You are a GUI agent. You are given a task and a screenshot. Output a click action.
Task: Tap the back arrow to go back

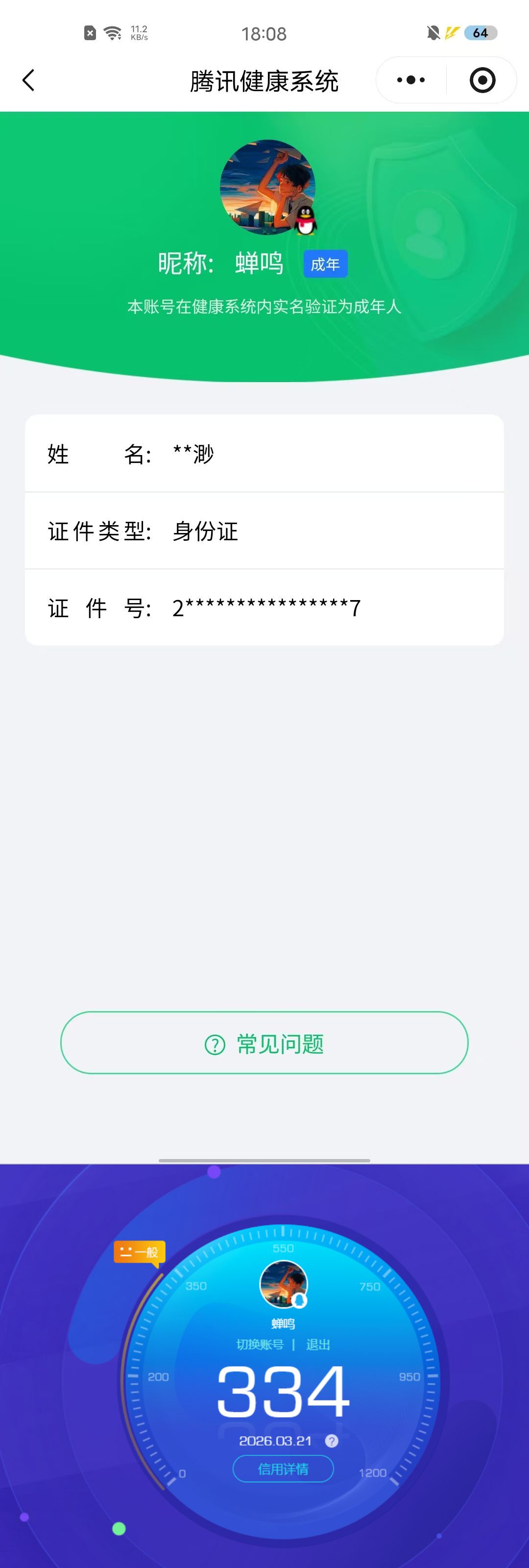click(28, 80)
